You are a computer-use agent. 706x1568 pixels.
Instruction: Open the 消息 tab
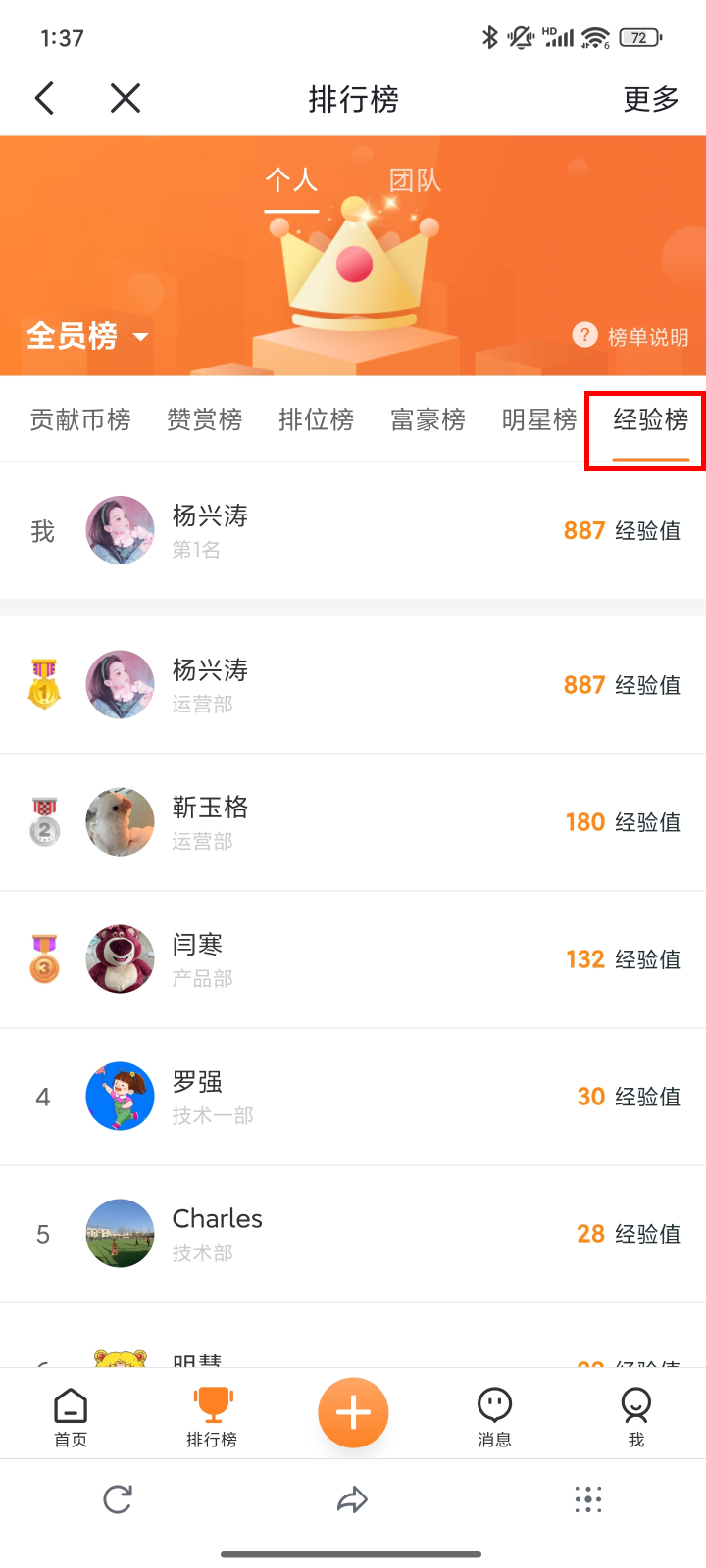click(494, 1417)
